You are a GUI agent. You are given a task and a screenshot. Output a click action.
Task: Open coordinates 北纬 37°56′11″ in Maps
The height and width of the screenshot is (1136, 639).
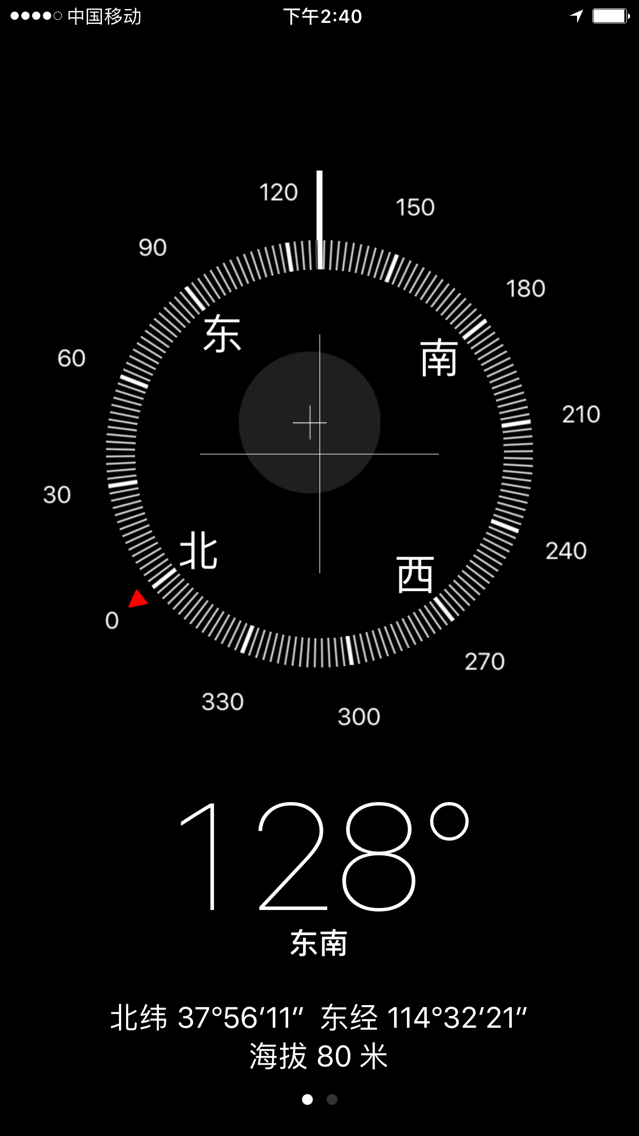pos(206,1018)
